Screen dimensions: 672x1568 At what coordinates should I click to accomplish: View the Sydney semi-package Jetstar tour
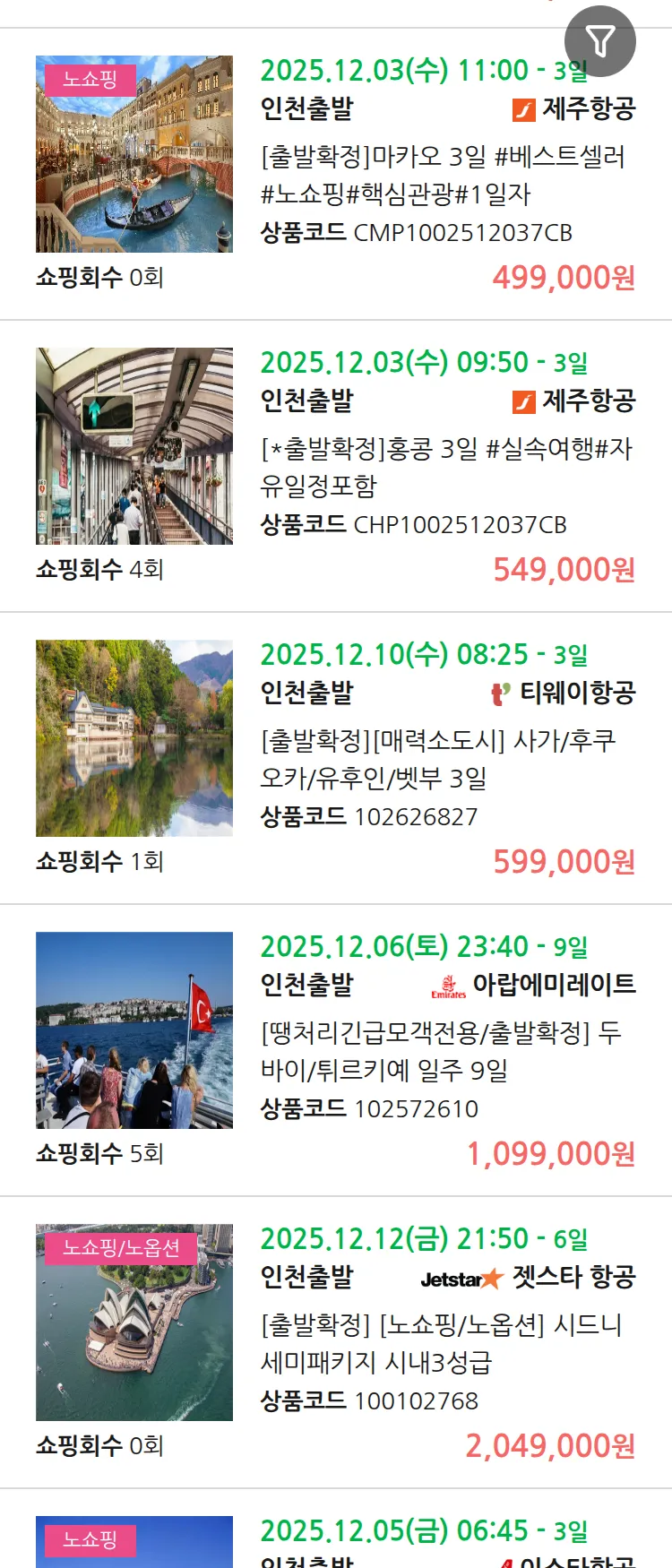click(x=440, y=1343)
